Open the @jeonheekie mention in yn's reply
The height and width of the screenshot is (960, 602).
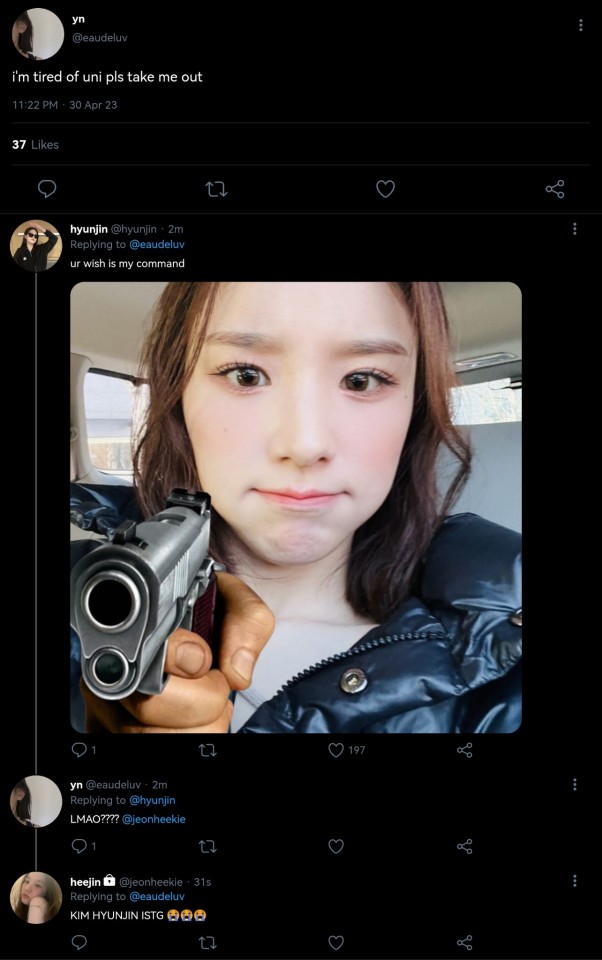click(154, 819)
